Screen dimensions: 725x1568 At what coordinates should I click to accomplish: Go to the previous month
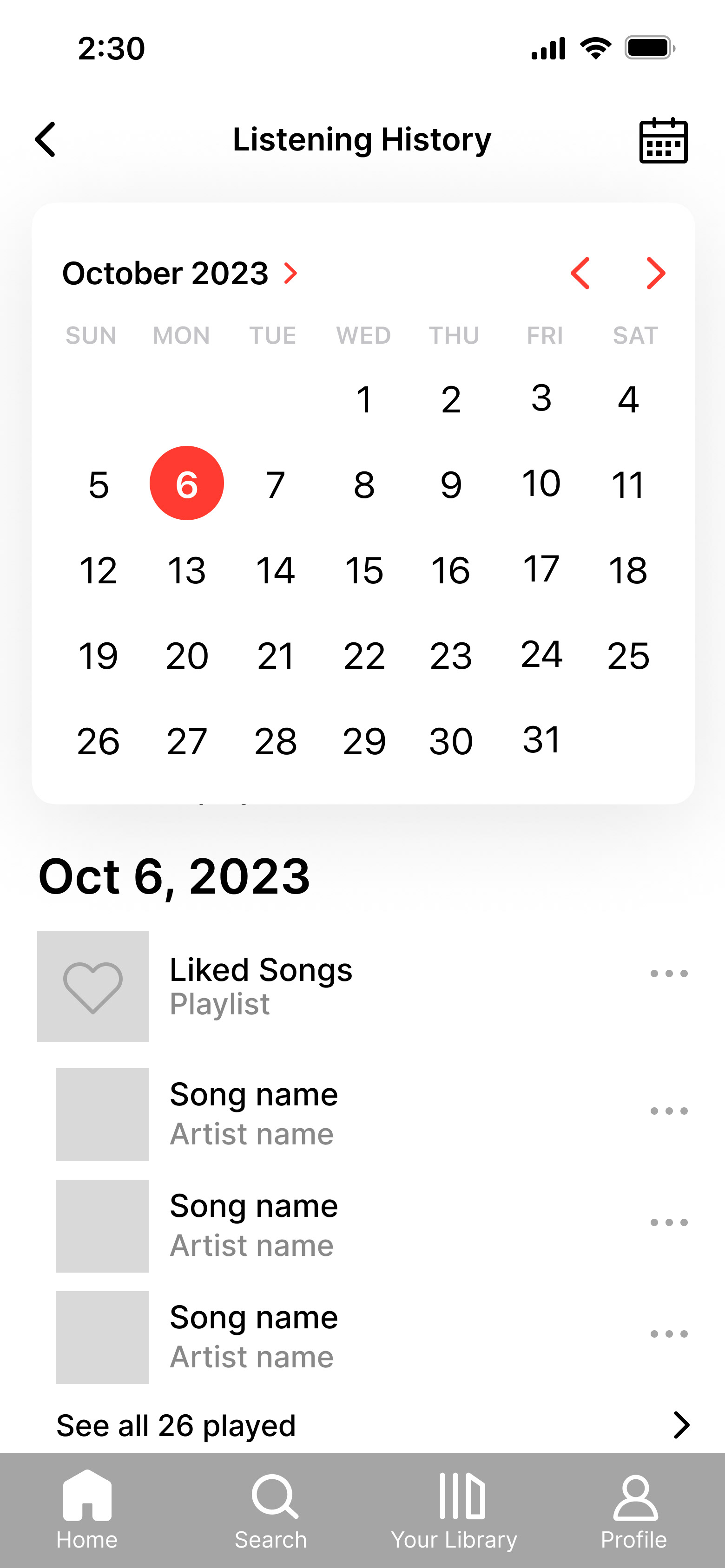[x=580, y=273]
